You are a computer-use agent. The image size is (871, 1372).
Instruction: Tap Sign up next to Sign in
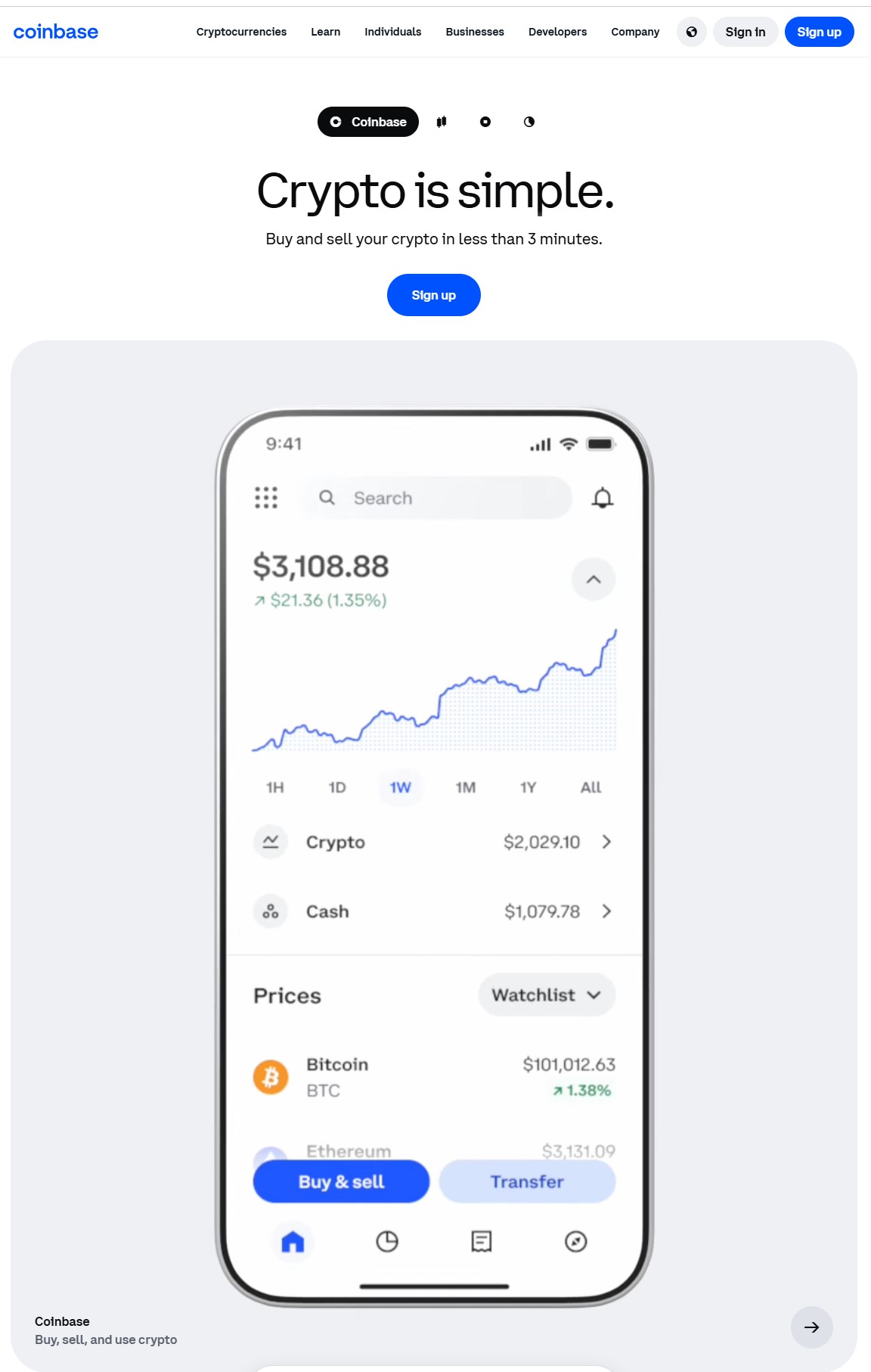pyautogui.click(x=819, y=32)
